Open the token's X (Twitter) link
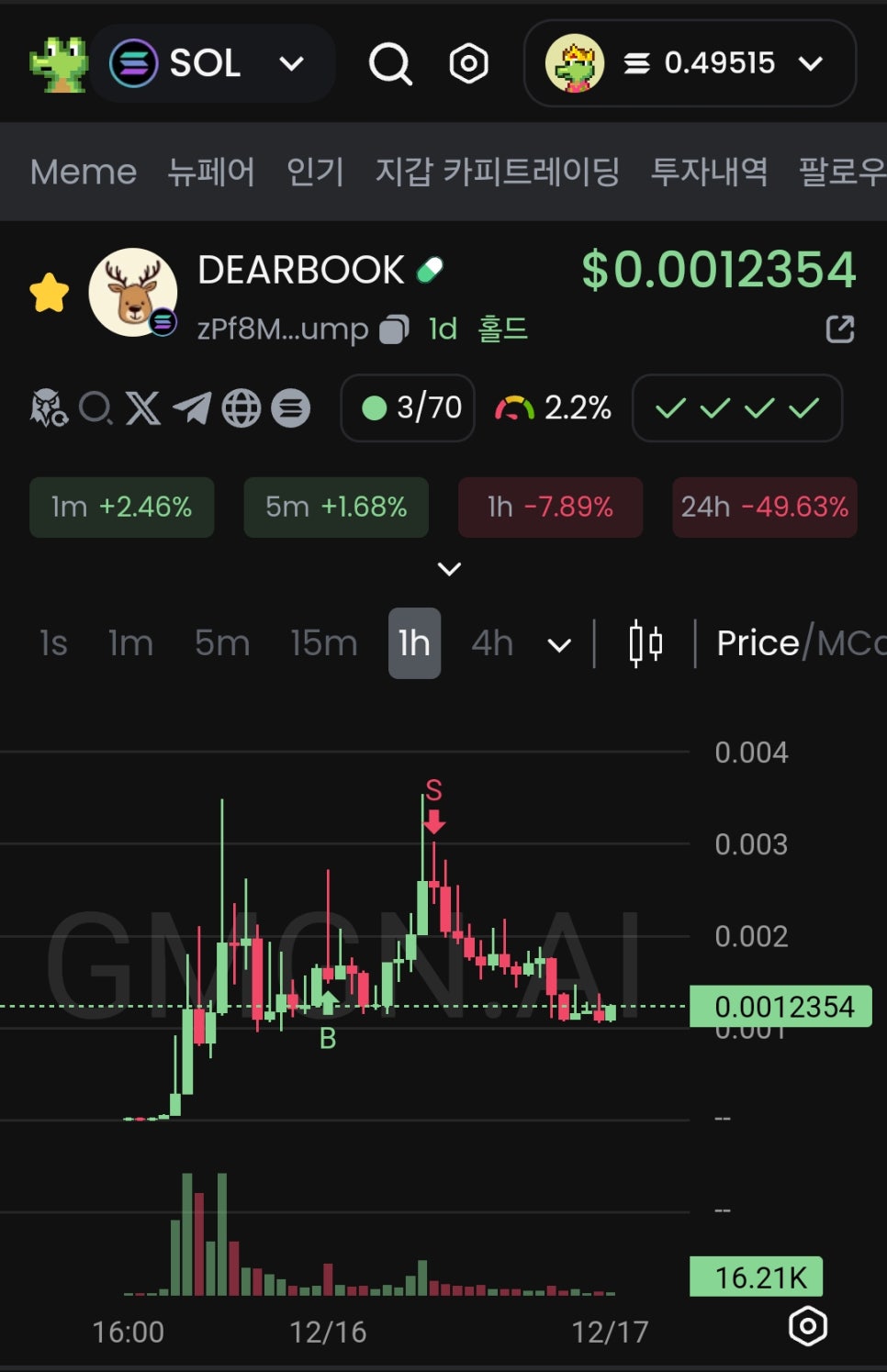This screenshot has width=887, height=1372. [142, 407]
